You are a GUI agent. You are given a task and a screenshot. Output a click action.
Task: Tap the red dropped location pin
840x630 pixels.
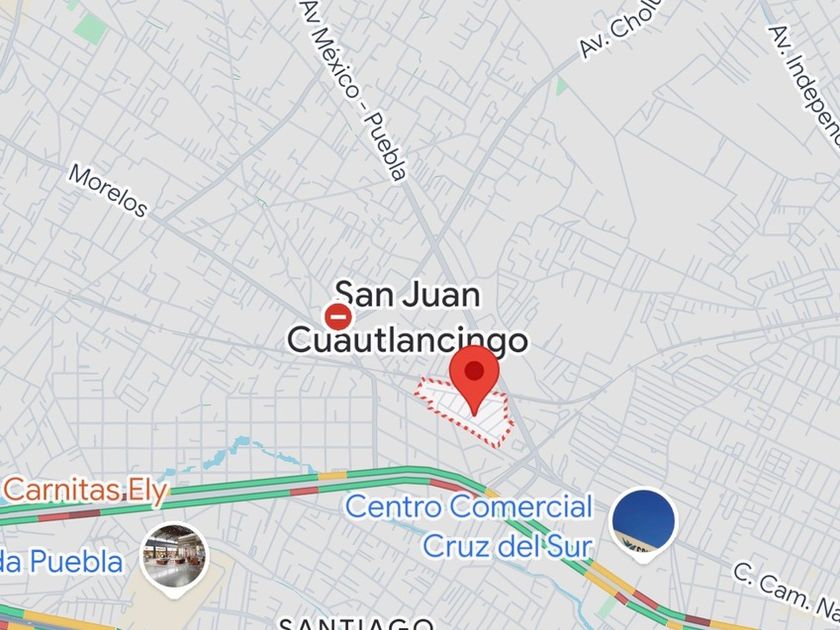(x=475, y=377)
